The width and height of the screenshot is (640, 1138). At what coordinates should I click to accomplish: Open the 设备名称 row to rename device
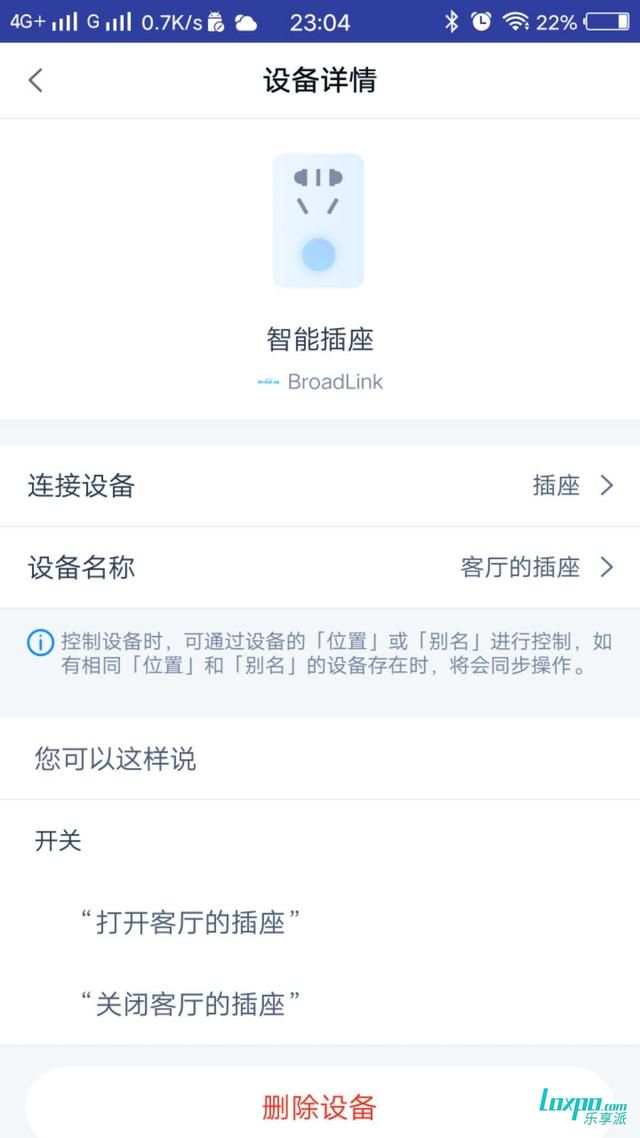[320, 568]
